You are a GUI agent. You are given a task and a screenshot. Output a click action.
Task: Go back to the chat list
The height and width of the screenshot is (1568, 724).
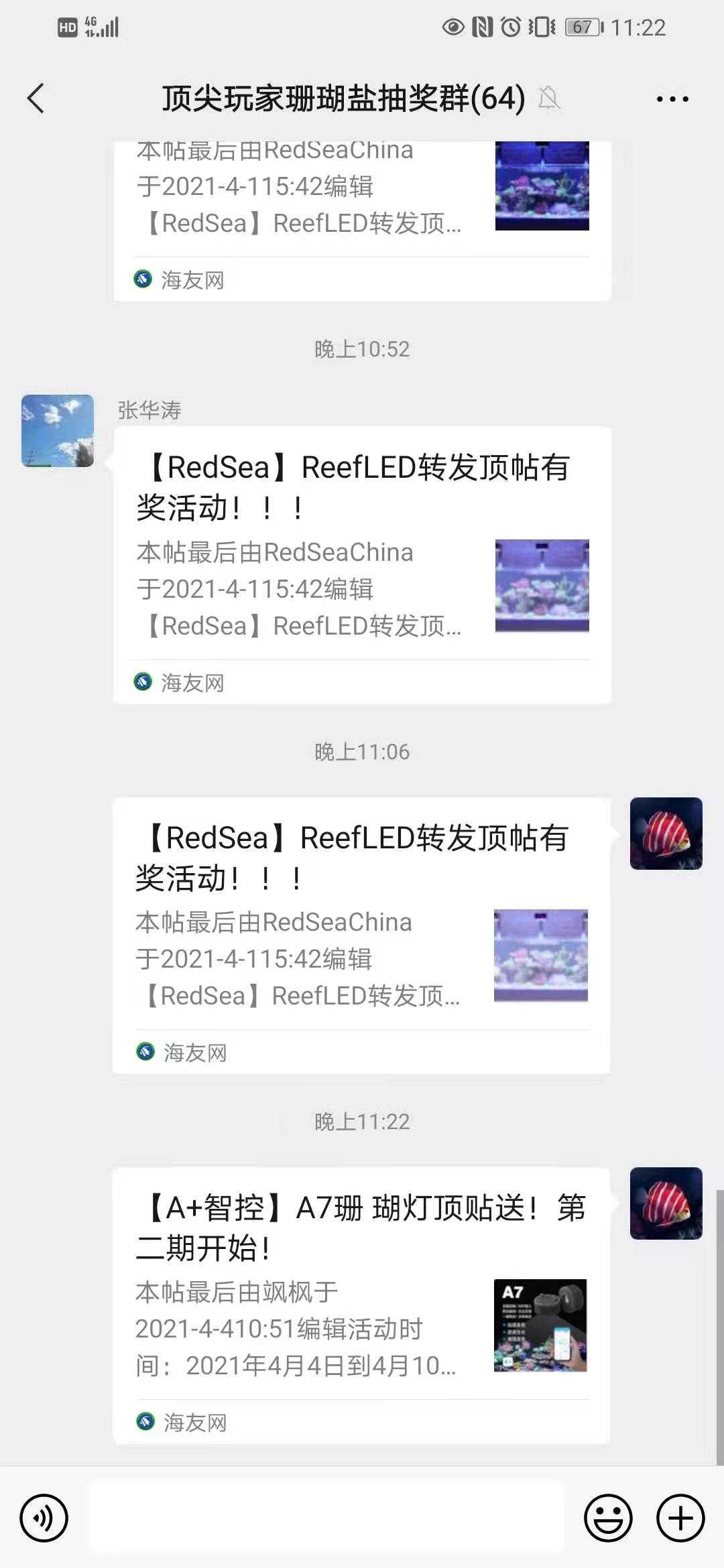pyautogui.click(x=36, y=99)
